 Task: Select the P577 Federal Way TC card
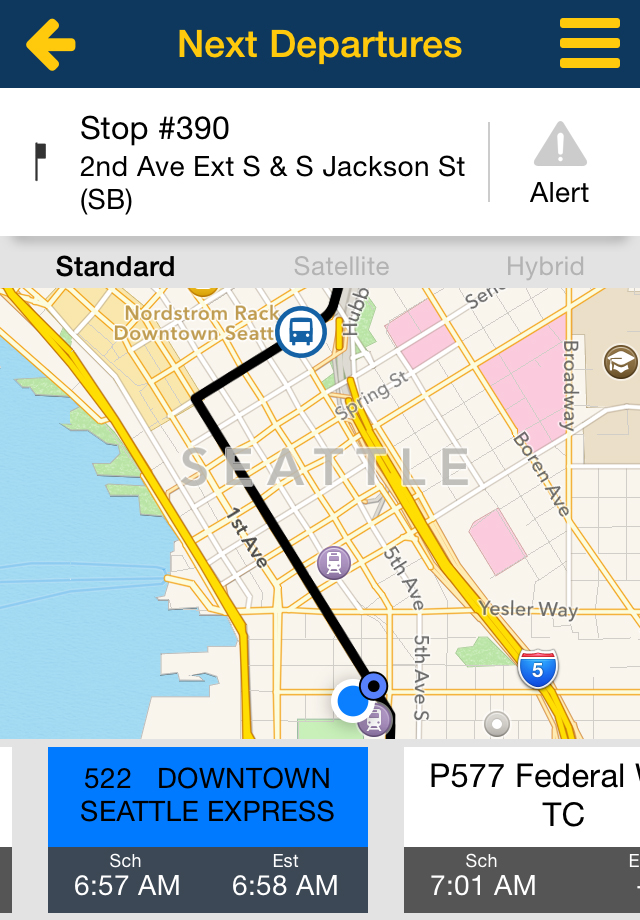(x=522, y=829)
